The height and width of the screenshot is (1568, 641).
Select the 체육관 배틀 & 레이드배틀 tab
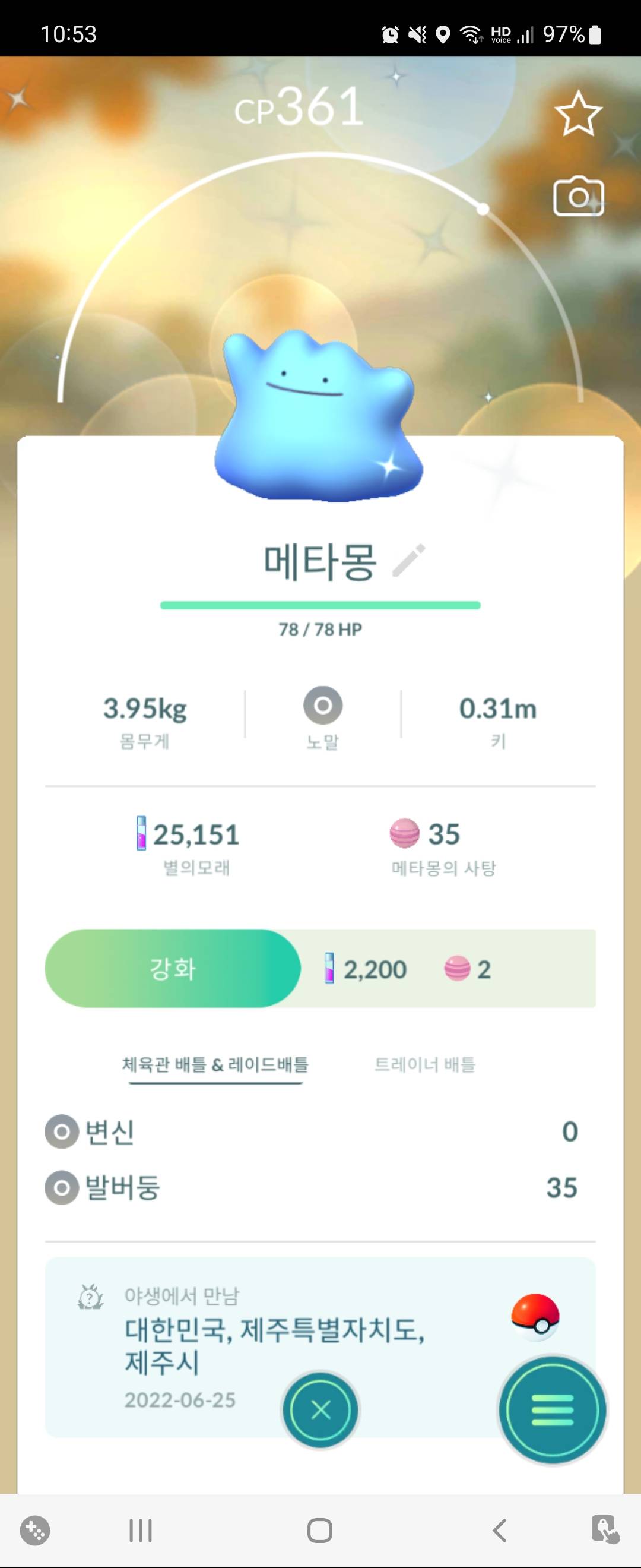point(215,1064)
